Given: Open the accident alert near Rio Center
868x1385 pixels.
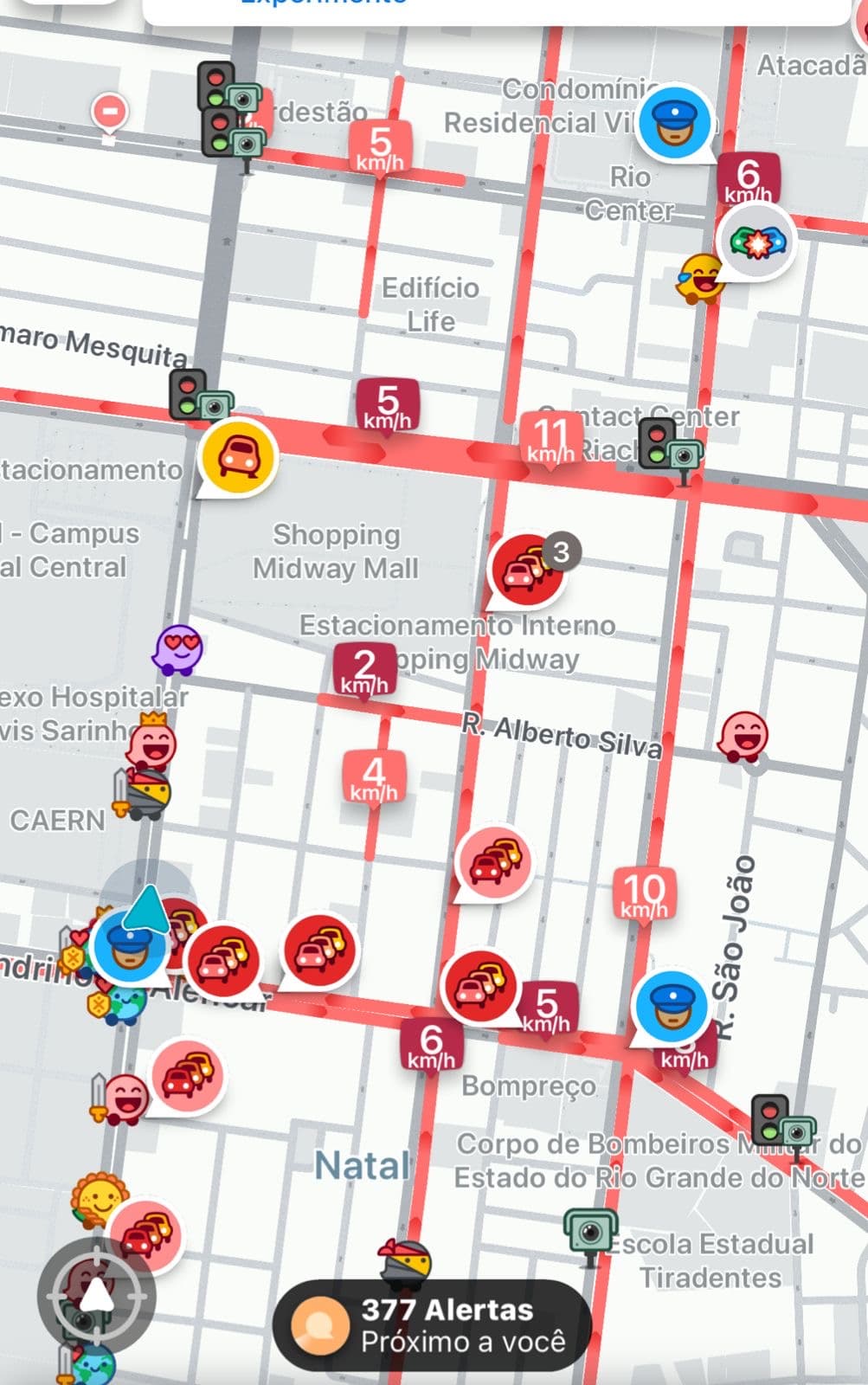Looking at the screenshot, I should tap(757, 242).
